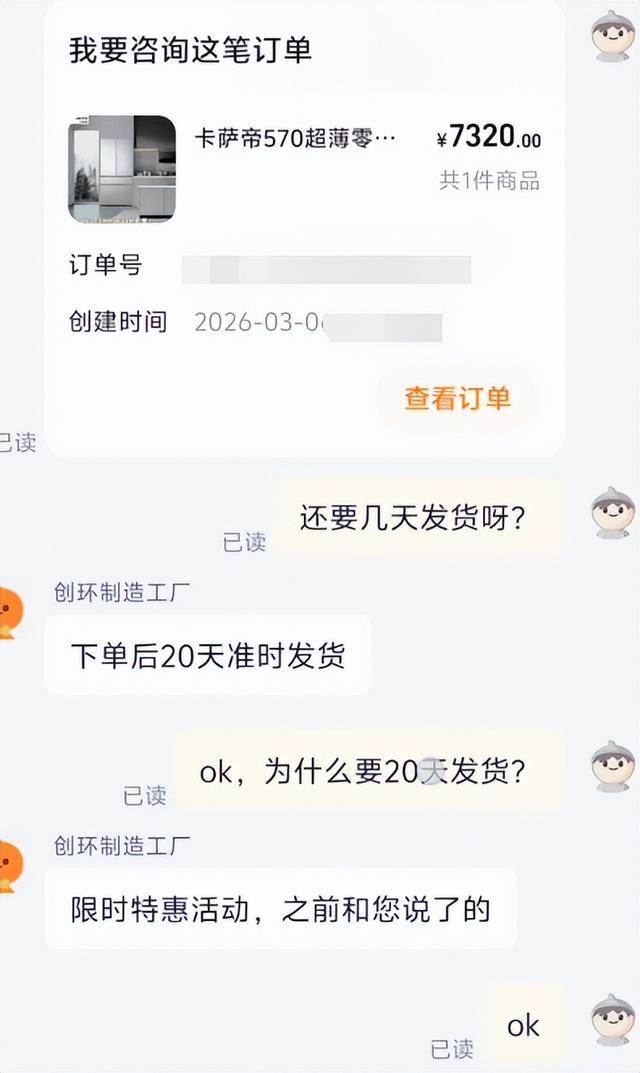Open the 卡萨帝570 product thumbnail
The height and width of the screenshot is (1073, 640).
(122, 169)
